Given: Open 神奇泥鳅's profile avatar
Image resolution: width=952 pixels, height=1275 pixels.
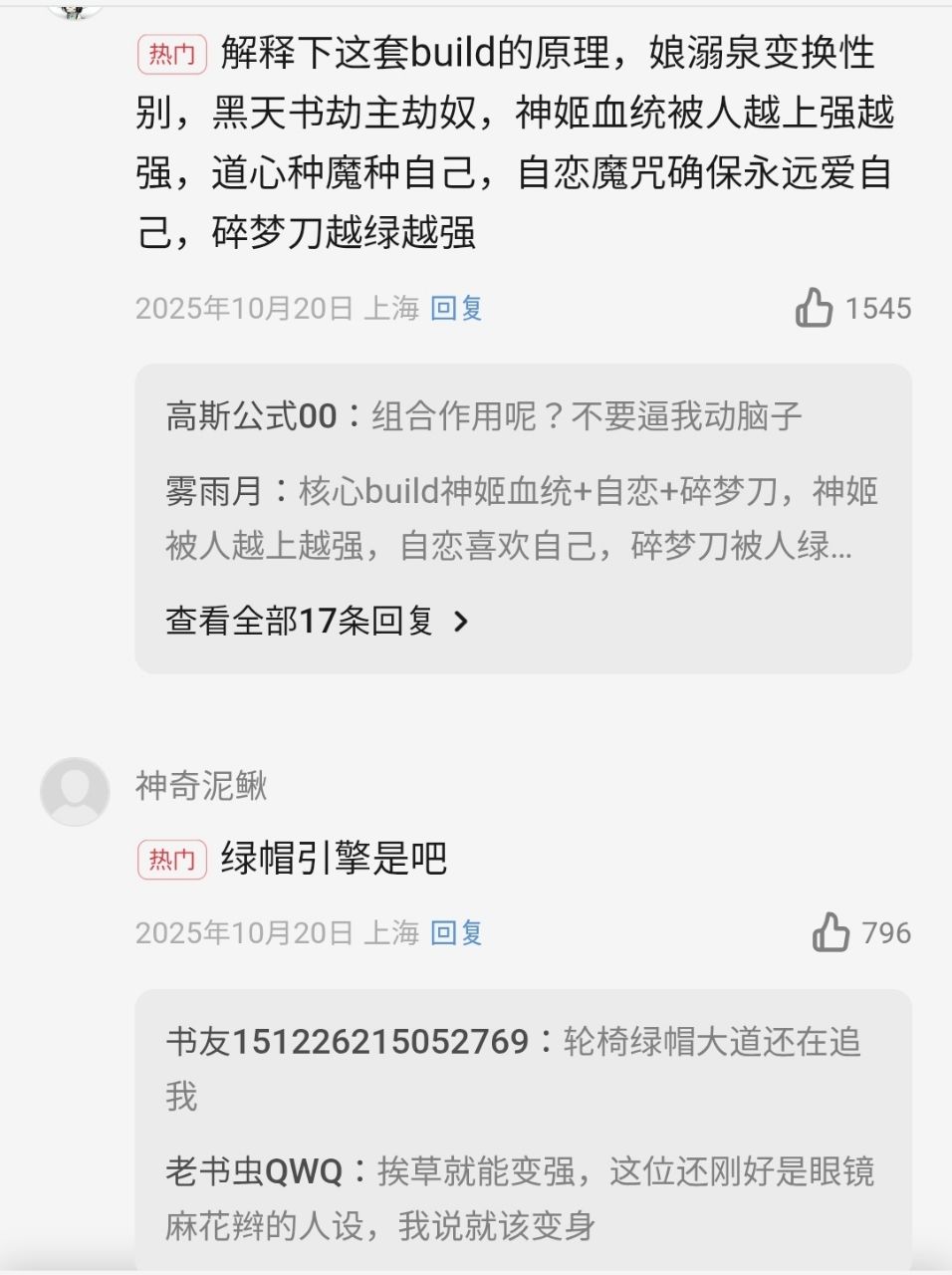Looking at the screenshot, I should click(75, 792).
